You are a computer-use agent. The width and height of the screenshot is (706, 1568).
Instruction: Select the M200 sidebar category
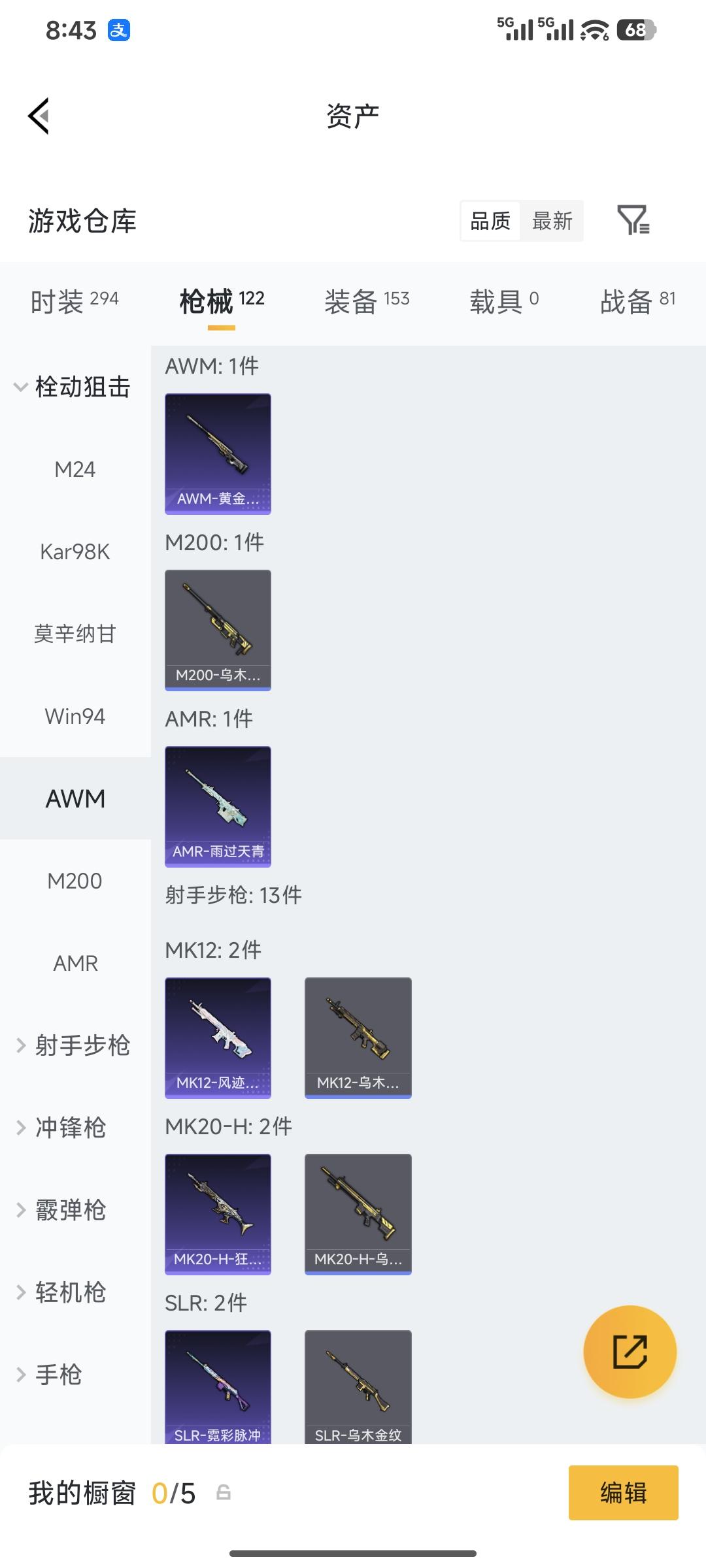(x=74, y=881)
